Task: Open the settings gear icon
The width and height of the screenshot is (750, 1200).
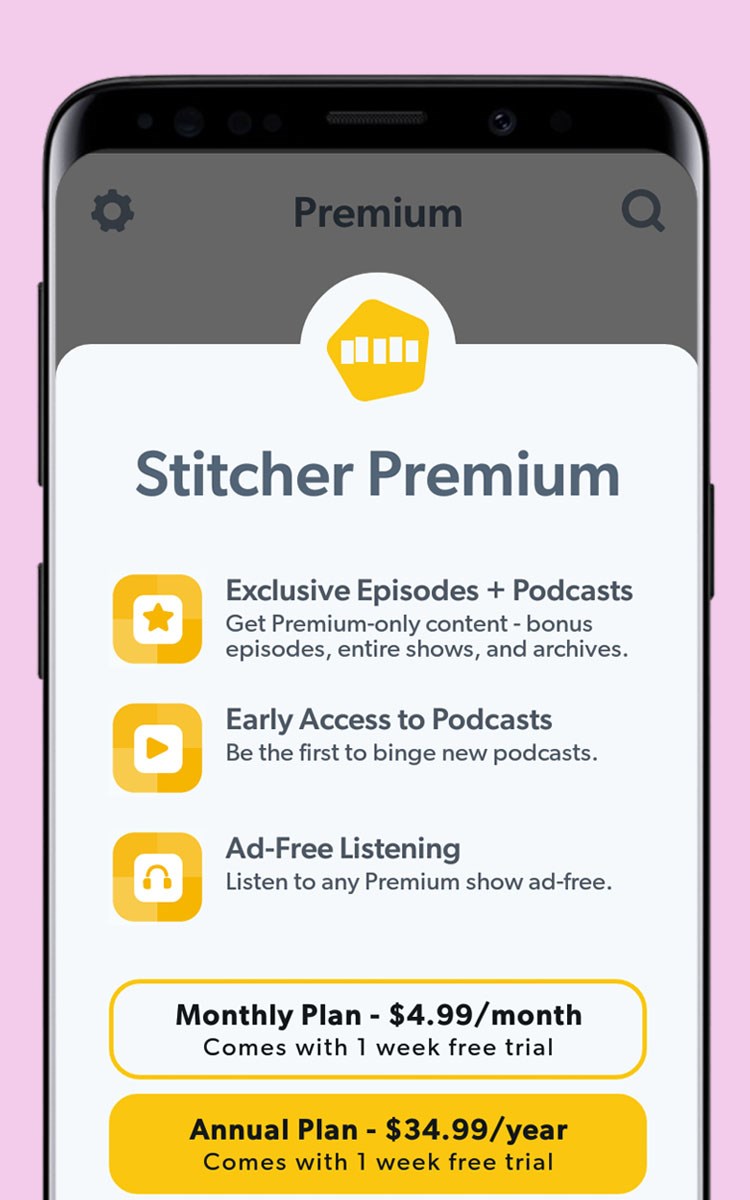Action: 113,211
